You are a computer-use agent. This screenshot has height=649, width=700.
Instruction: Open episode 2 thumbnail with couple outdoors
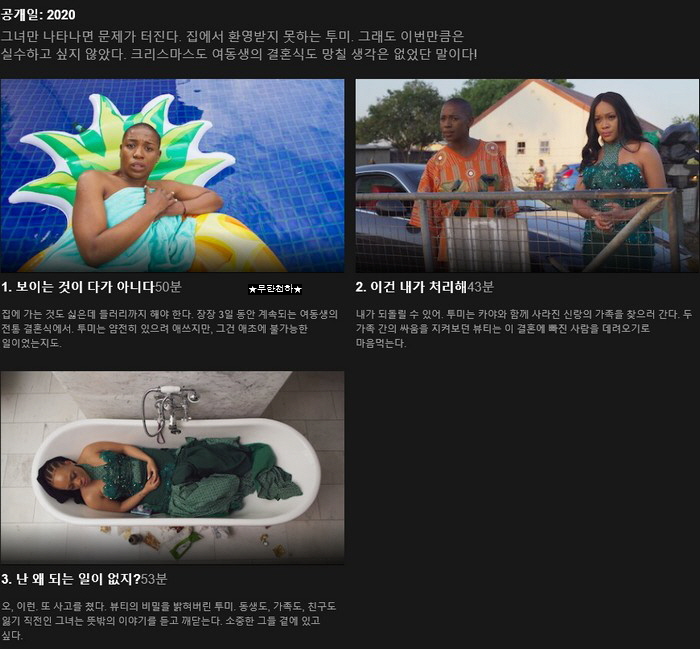[527, 175]
